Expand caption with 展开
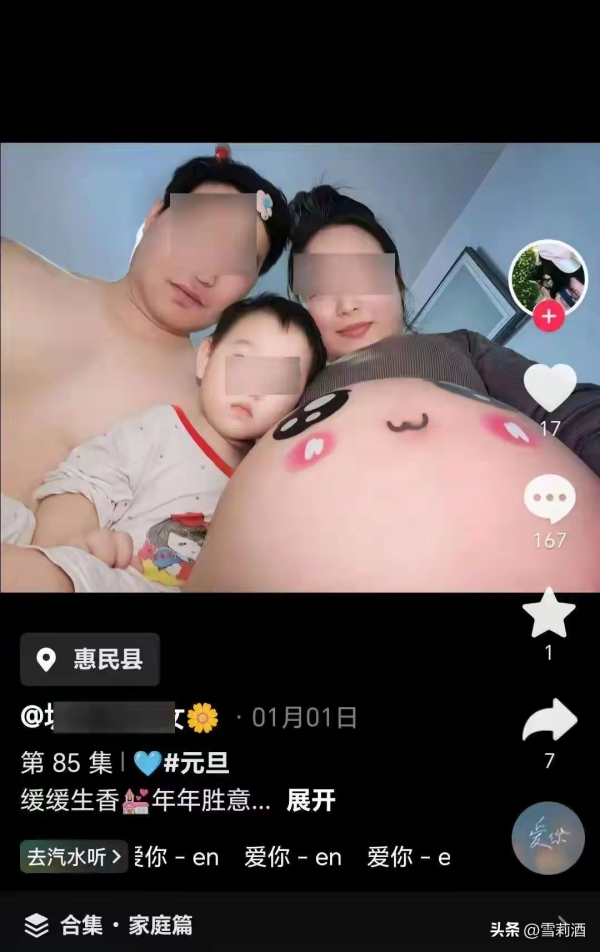The height and width of the screenshot is (952, 600). 311,801
